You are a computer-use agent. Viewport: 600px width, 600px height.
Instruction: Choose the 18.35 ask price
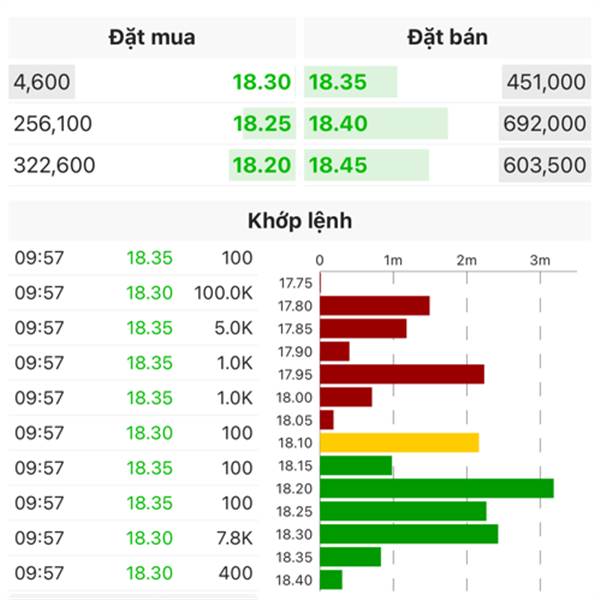tap(338, 82)
